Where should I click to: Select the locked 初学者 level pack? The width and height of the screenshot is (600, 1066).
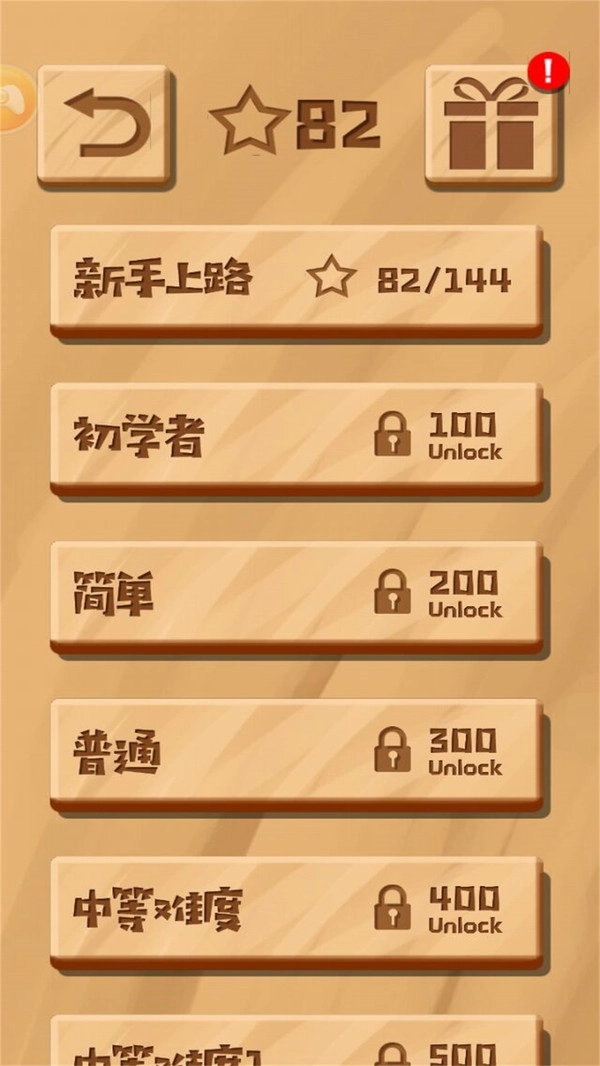[296, 437]
